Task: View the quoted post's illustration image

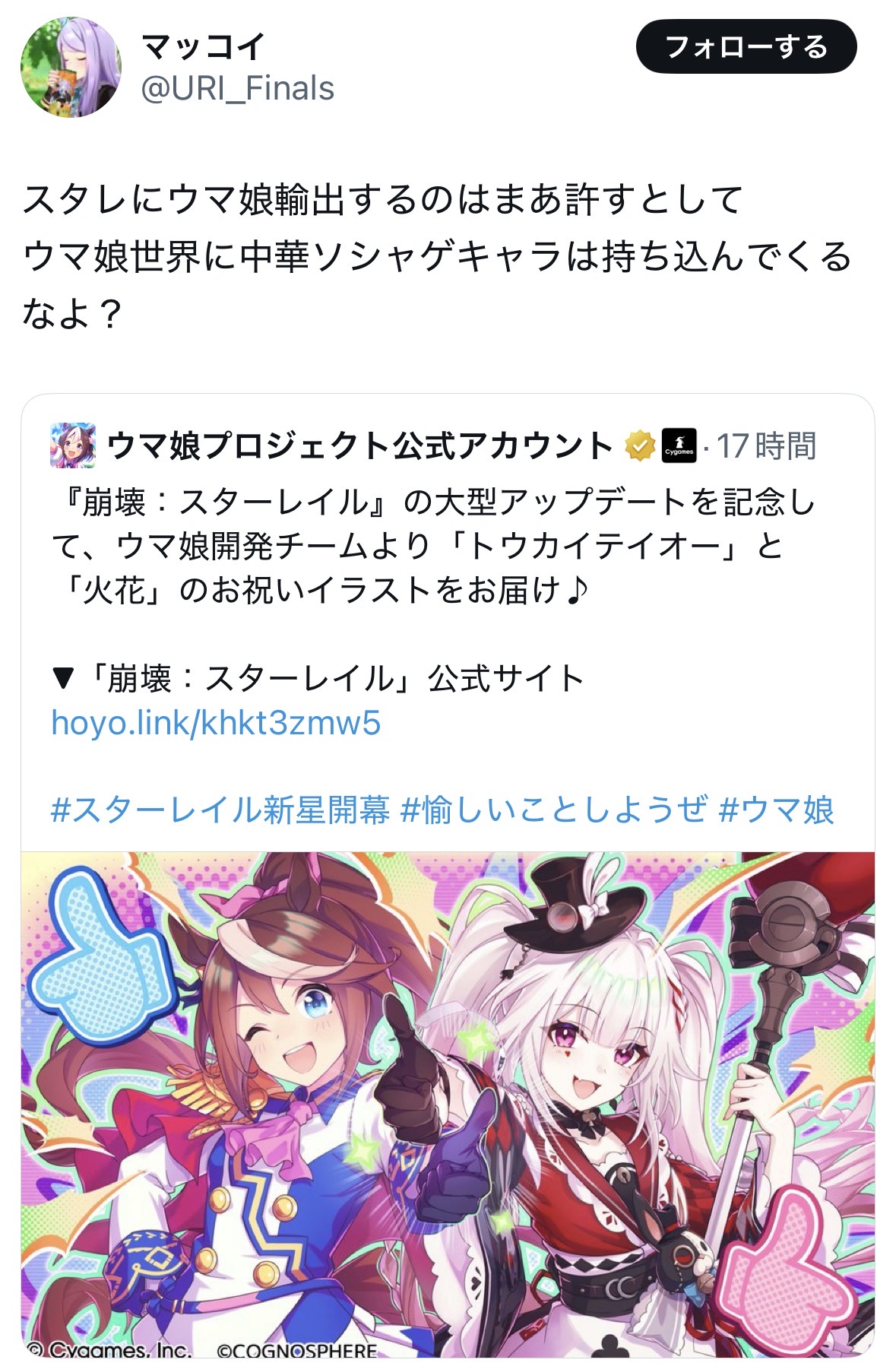Action: [448, 1102]
